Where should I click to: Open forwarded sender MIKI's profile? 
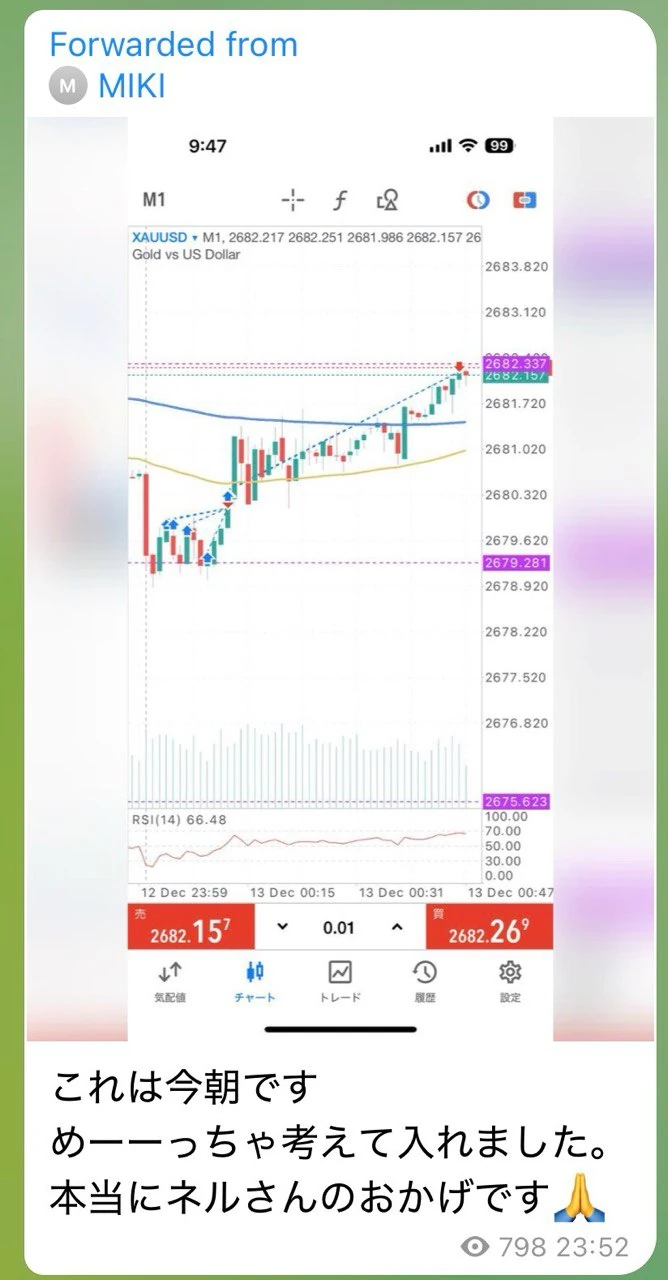pos(130,87)
